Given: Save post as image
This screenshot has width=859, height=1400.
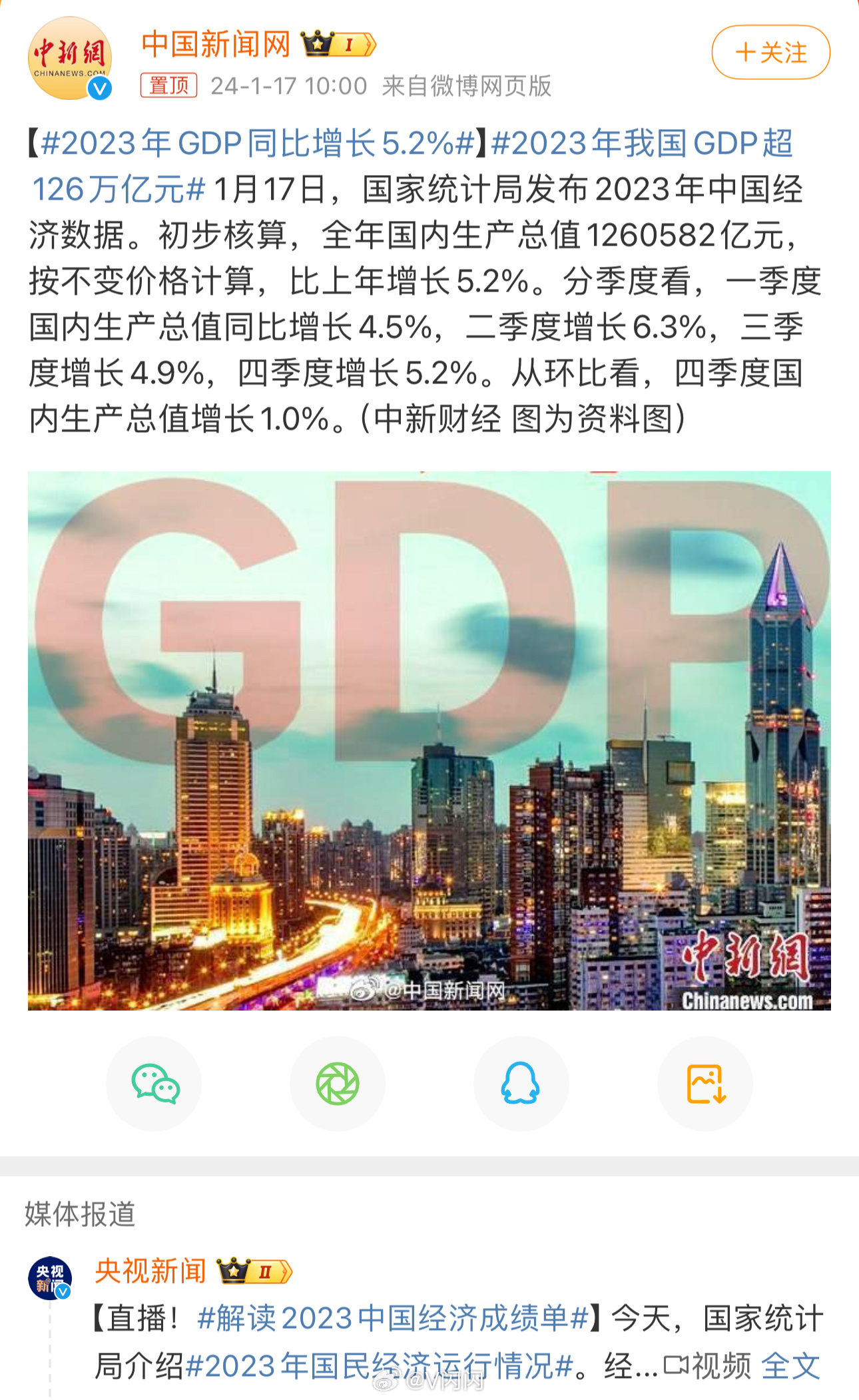Looking at the screenshot, I should 705,1083.
